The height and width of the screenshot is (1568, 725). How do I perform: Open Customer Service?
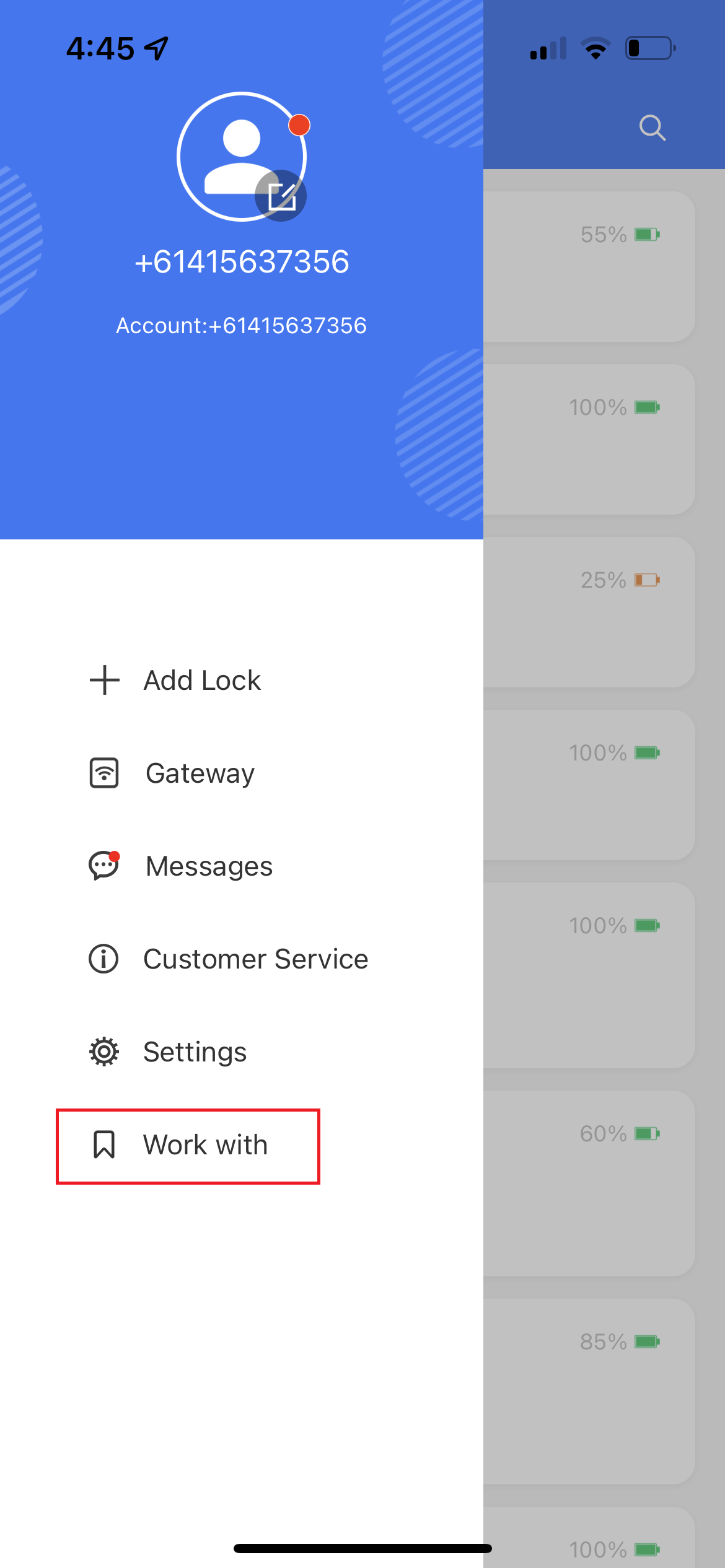pyautogui.click(x=229, y=959)
